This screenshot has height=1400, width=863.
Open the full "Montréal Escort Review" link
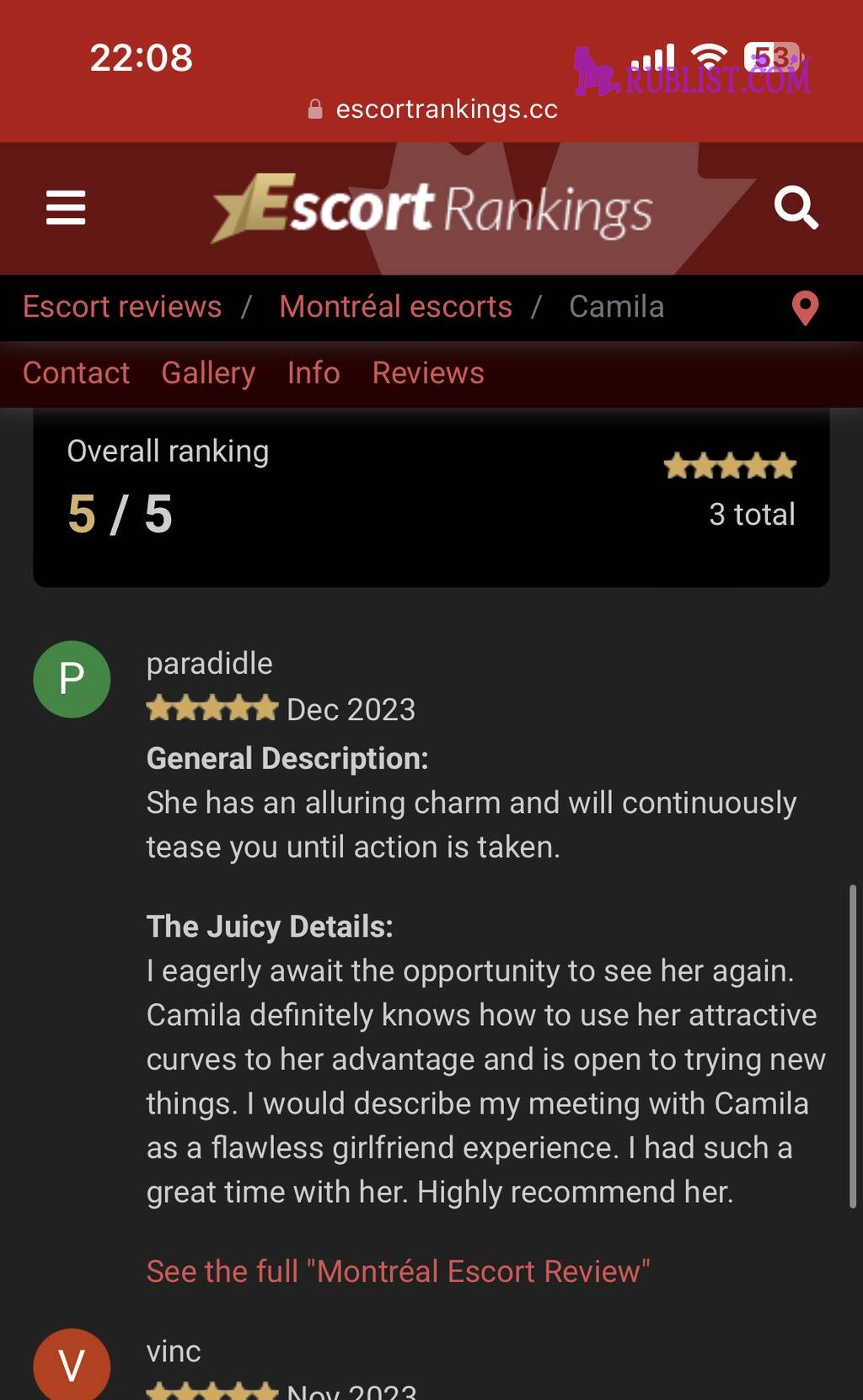point(398,1271)
